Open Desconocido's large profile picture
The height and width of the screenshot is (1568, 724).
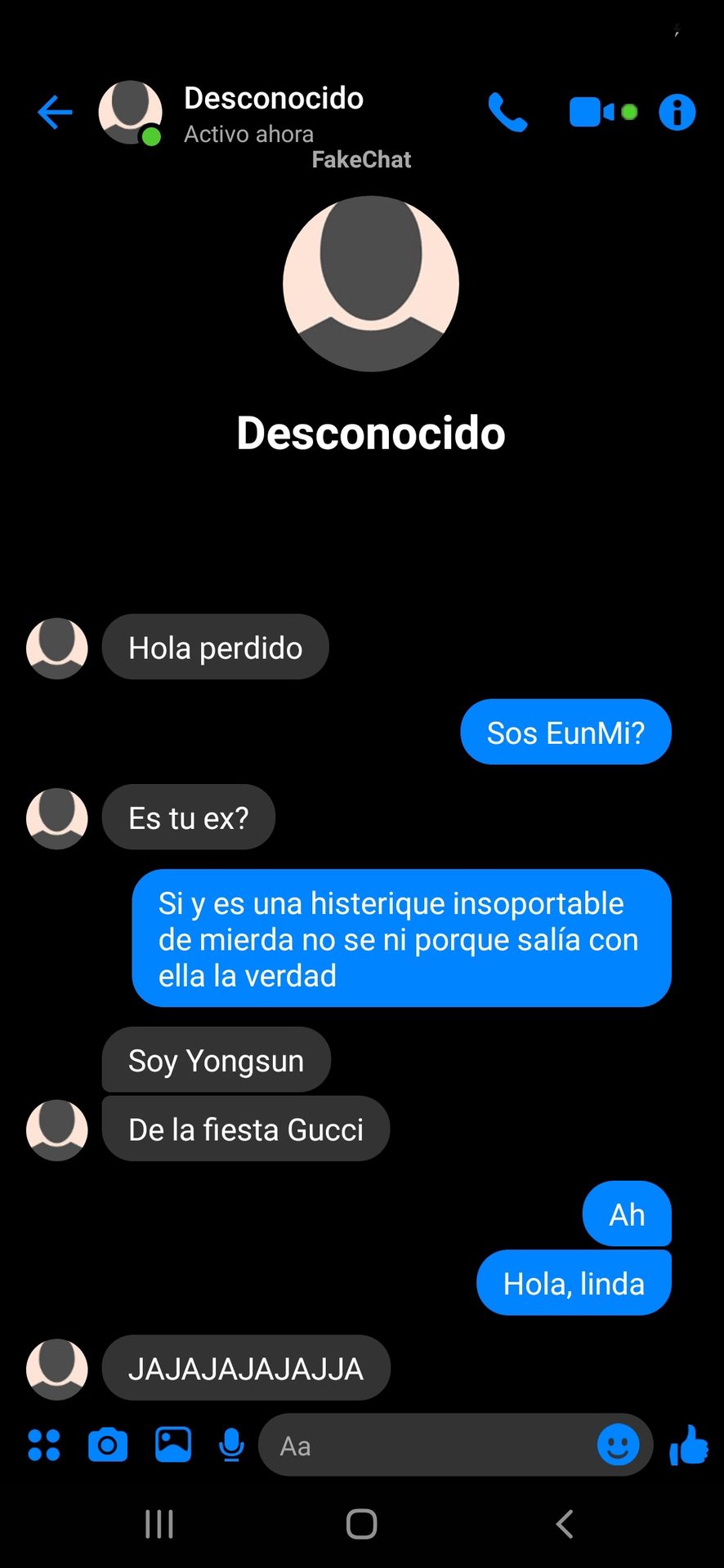click(371, 283)
